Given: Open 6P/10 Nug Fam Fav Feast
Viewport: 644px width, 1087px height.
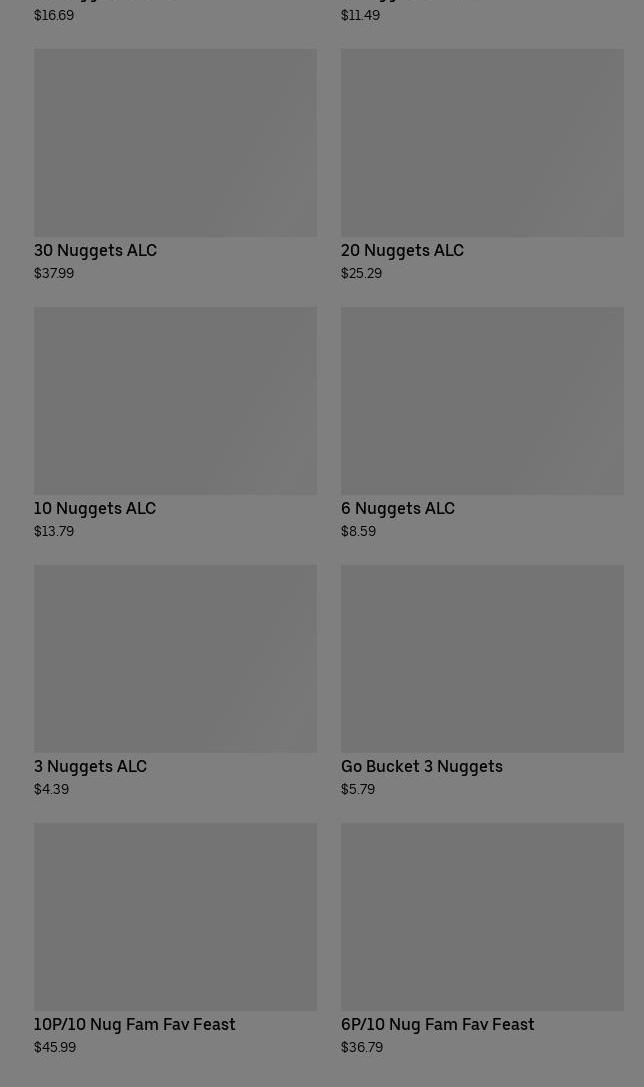Looking at the screenshot, I should tap(482, 939).
